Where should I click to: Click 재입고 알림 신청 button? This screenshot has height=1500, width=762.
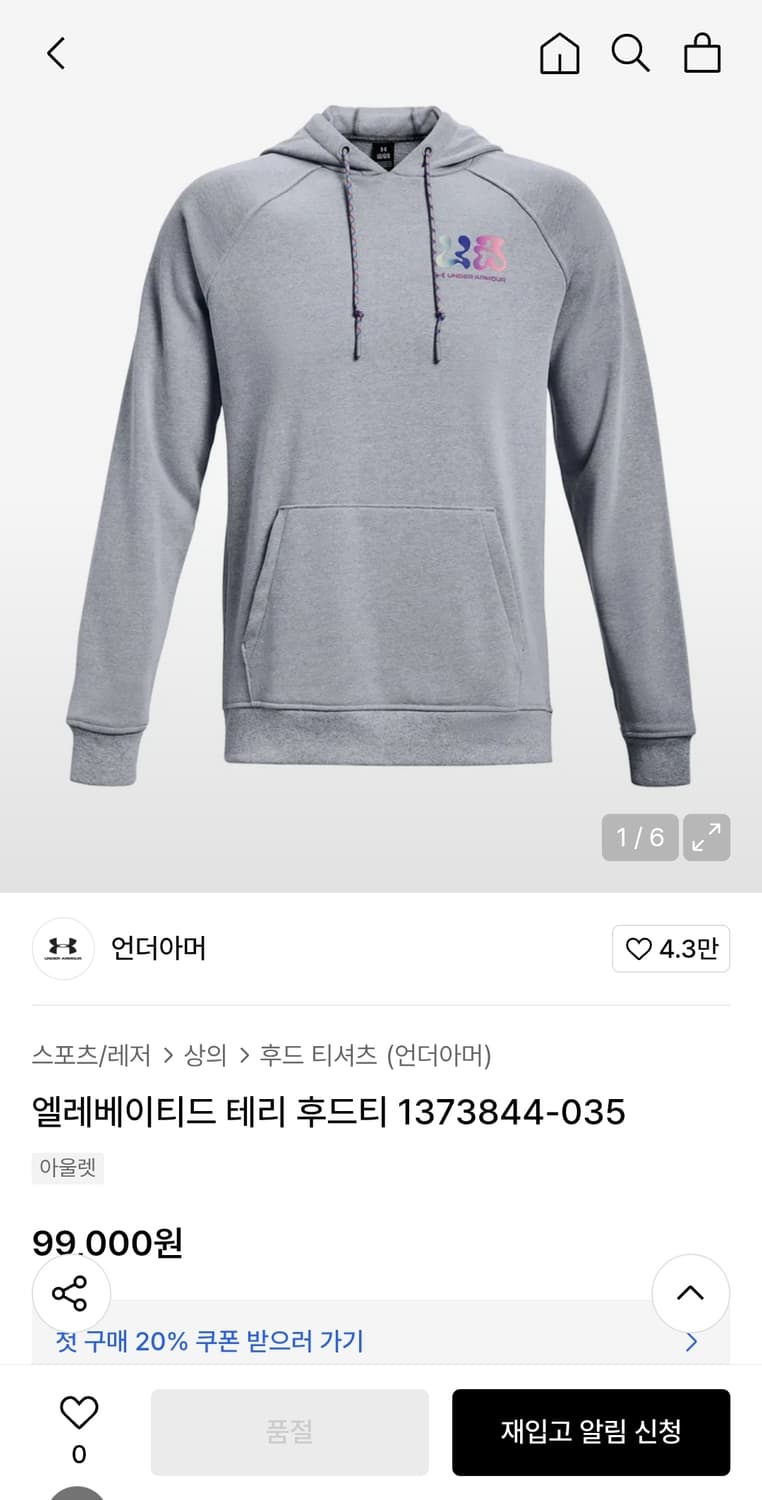tap(591, 1432)
